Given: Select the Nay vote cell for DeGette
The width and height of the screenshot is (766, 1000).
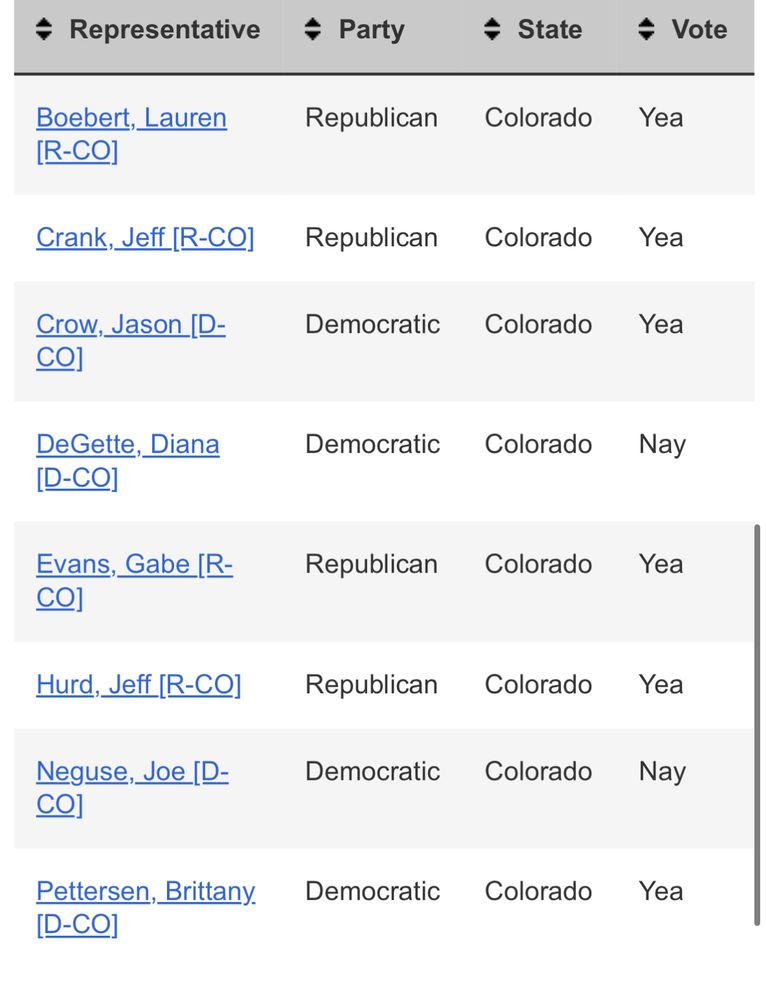Looking at the screenshot, I should point(662,444).
